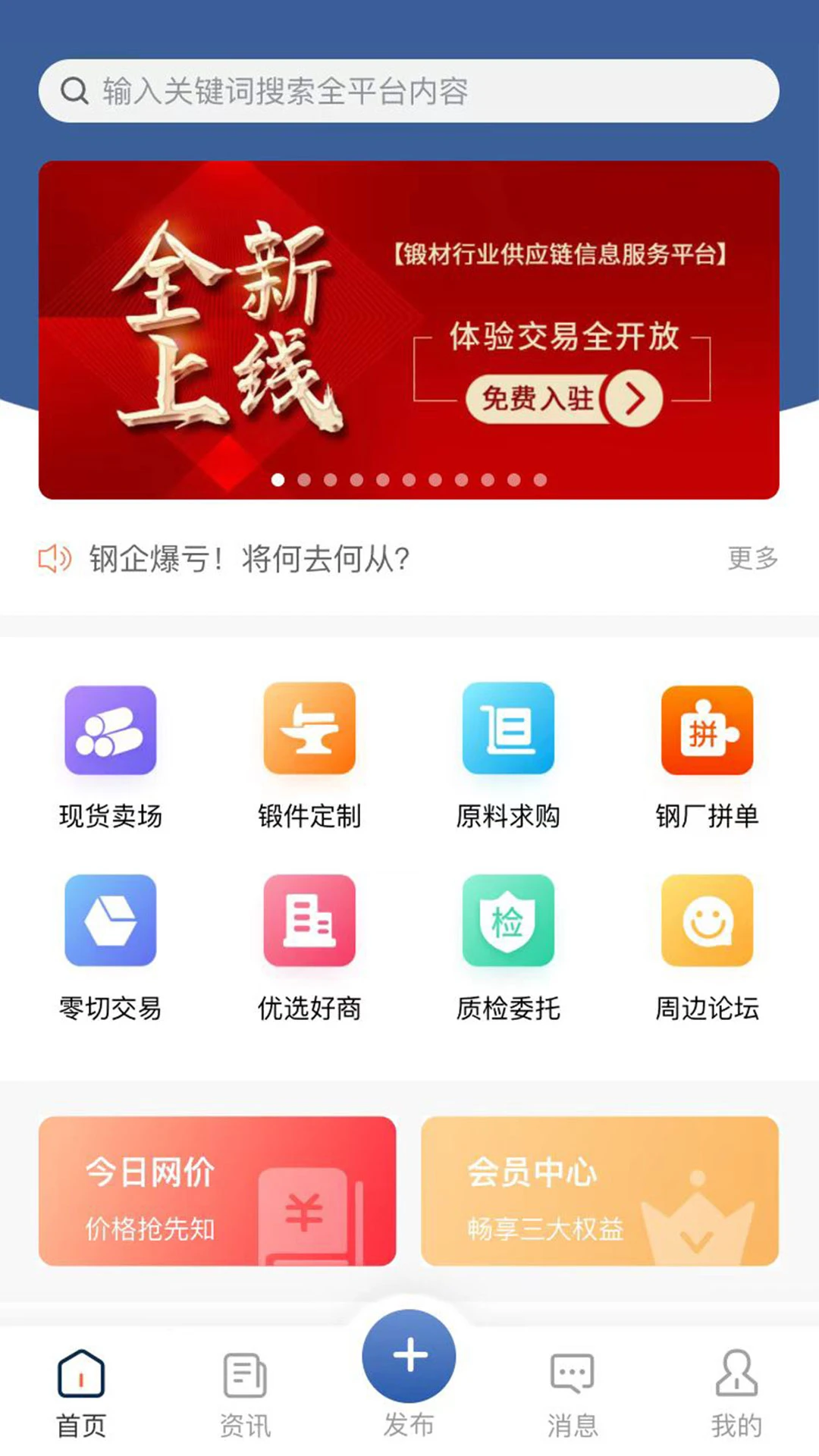Select the first carousel indicator dot
819x1456 pixels.
click(280, 479)
